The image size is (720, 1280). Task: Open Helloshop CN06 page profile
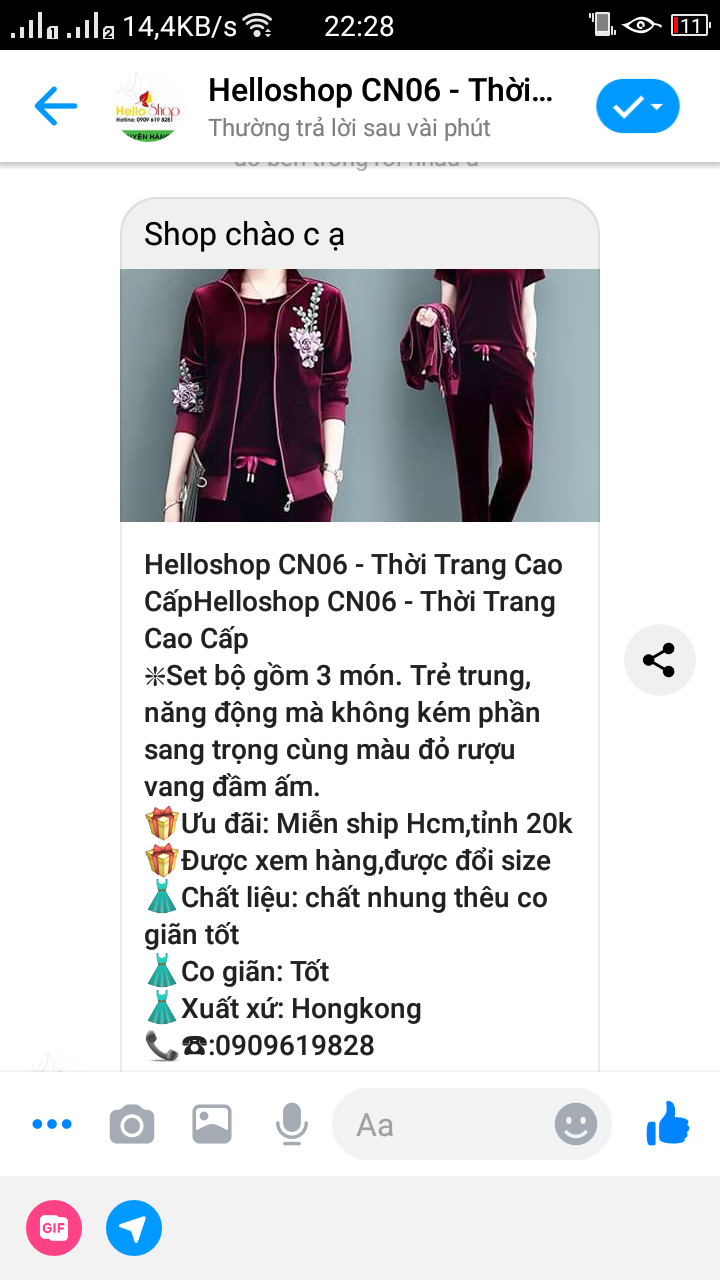[380, 106]
